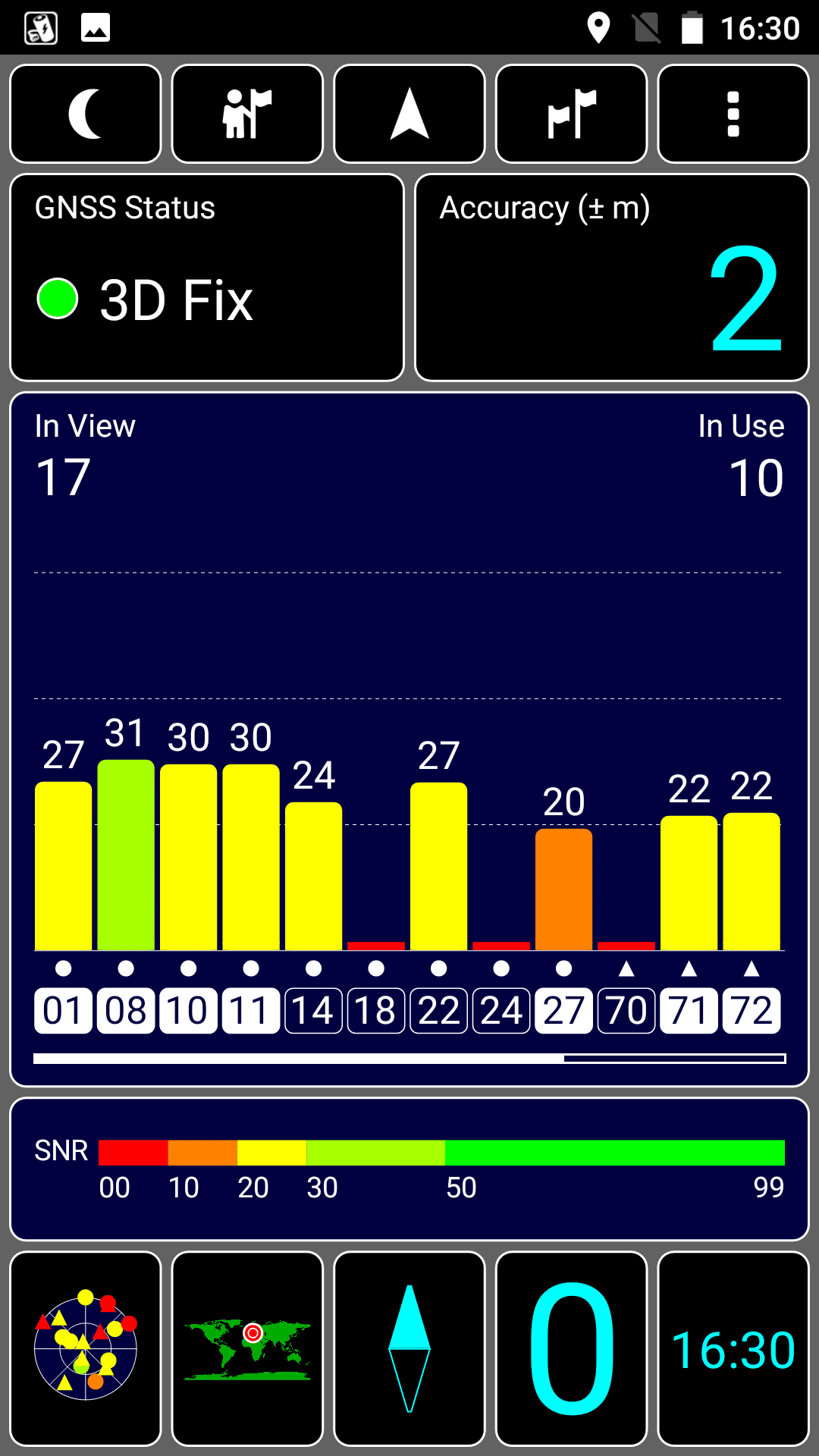Open the world map tile
The width and height of the screenshot is (819, 1456).
point(247,1349)
